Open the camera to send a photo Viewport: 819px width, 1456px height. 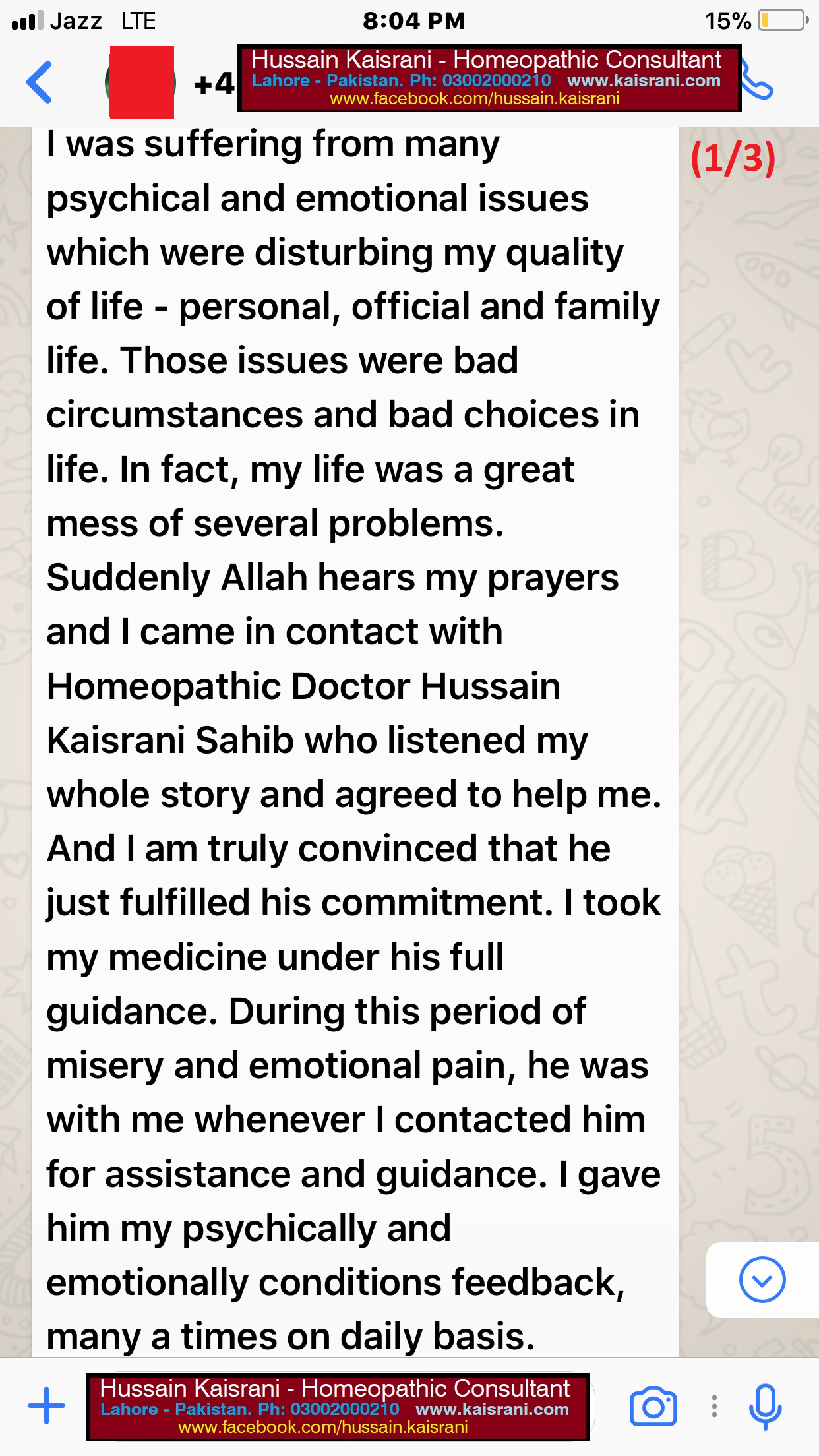pos(653,1407)
